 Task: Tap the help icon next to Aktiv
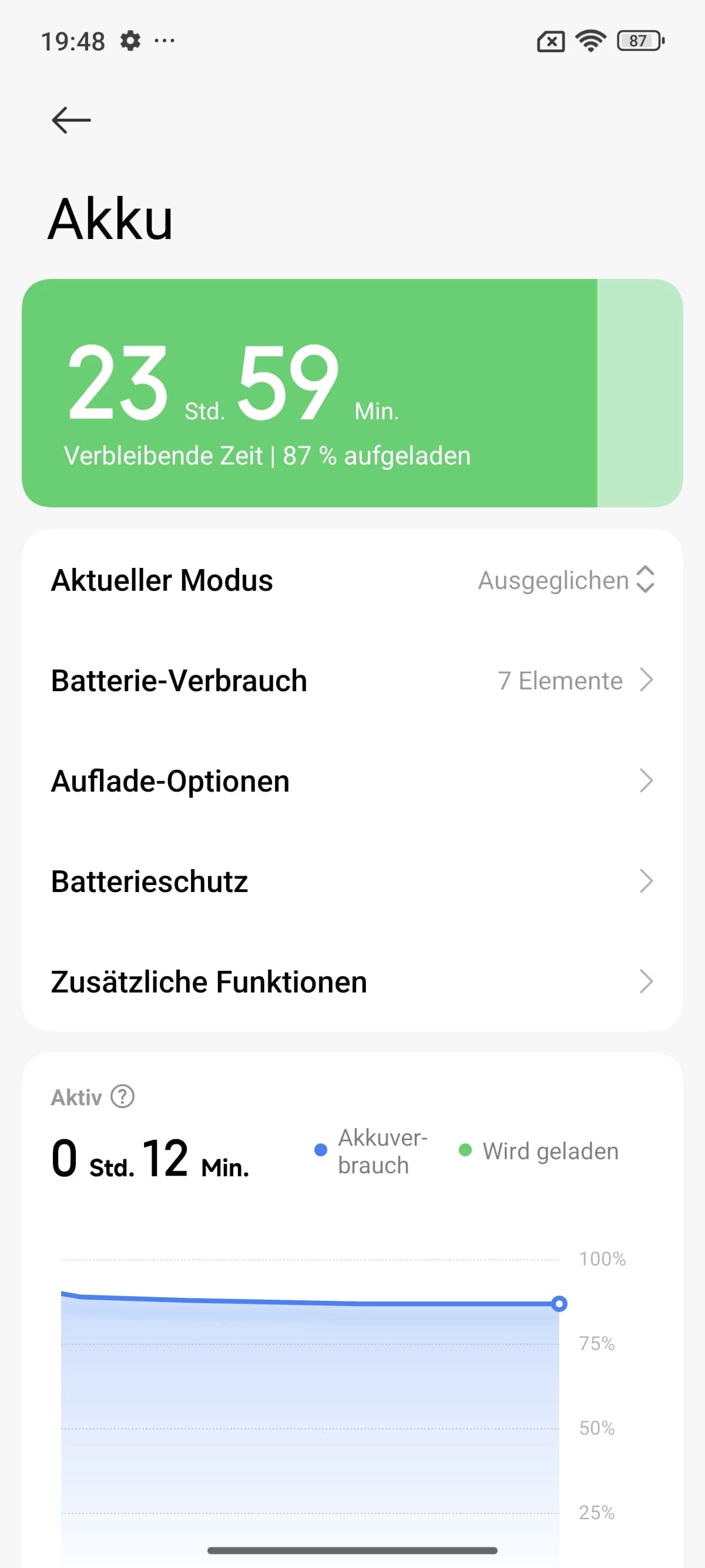coord(122,1097)
